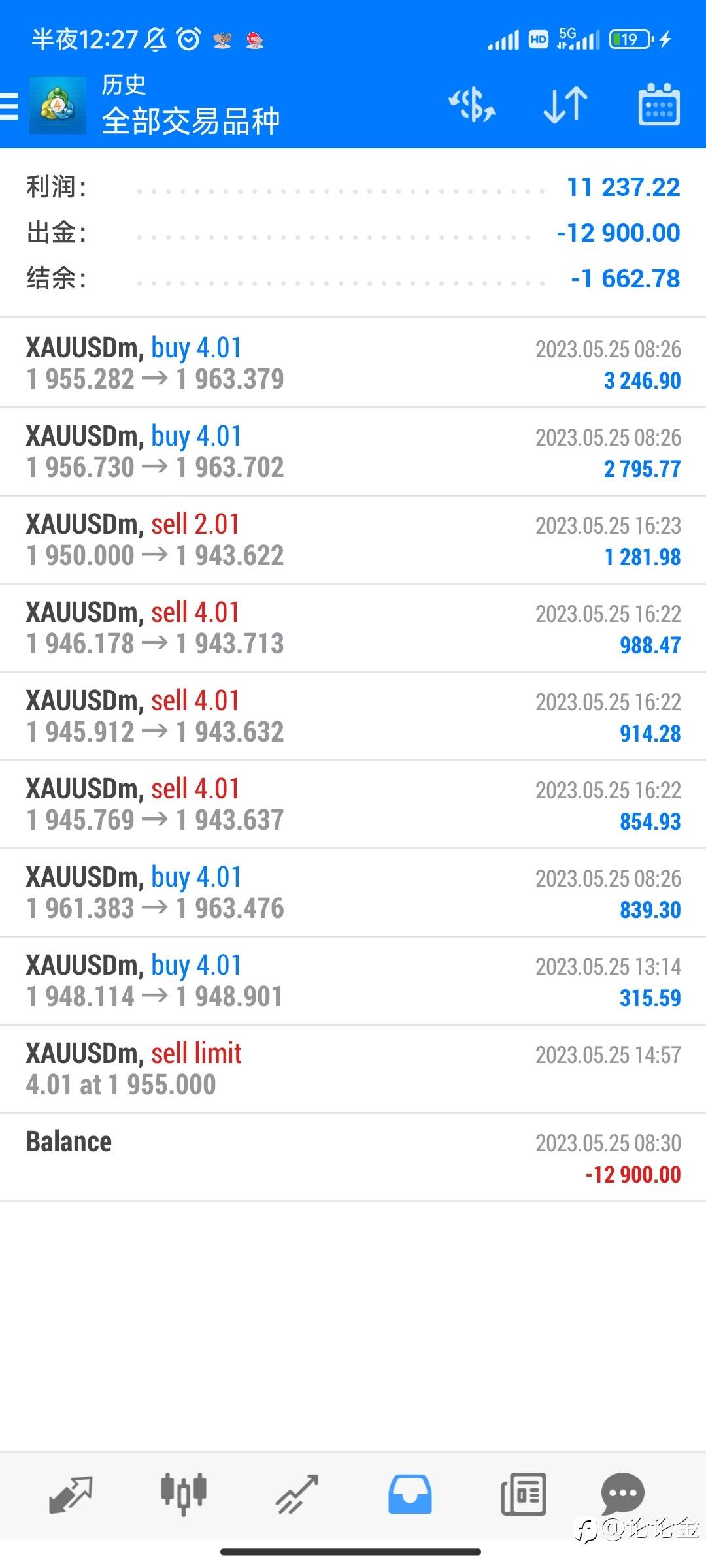The image size is (706, 1568).
Task: Open the sell trade with profit 988.47
Action: tap(353, 628)
